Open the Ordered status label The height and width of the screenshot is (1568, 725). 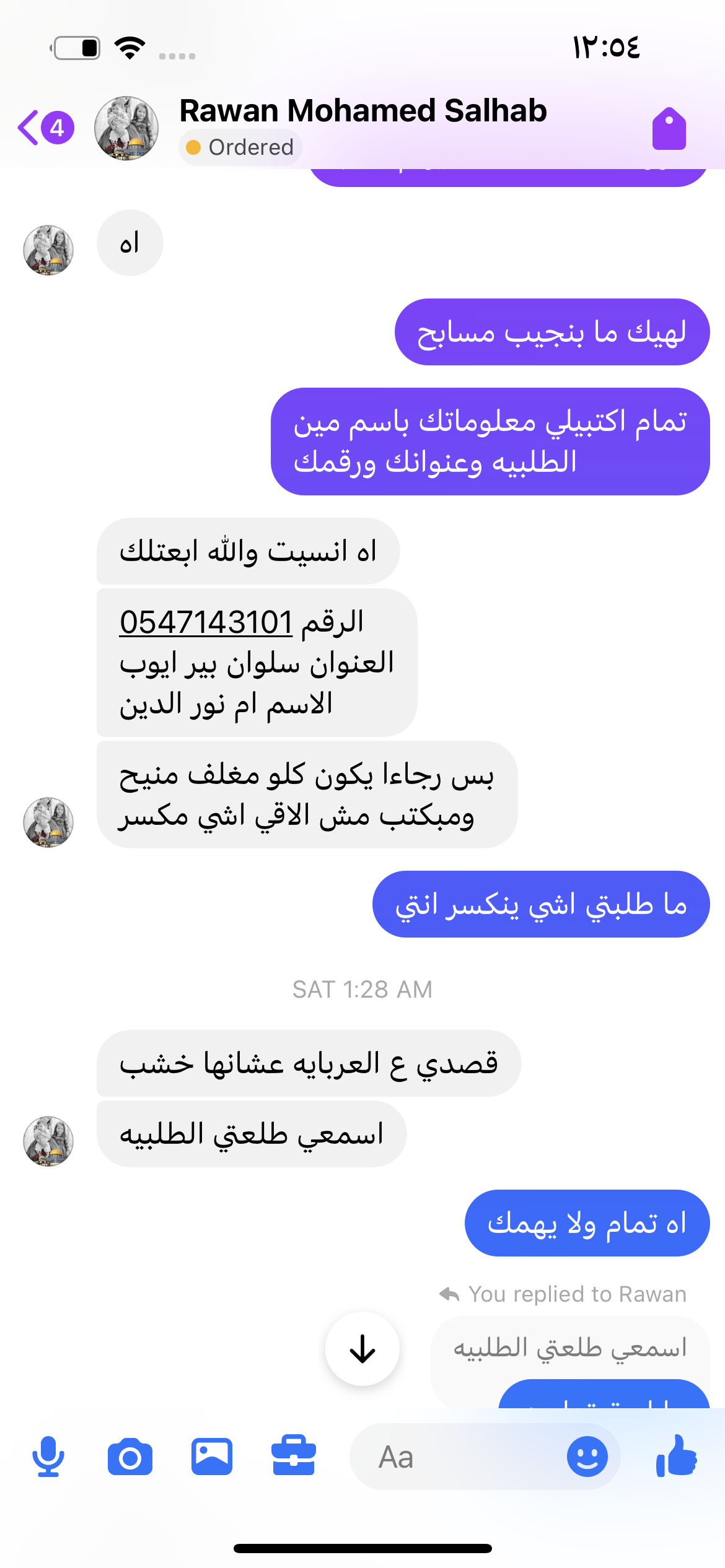240,147
